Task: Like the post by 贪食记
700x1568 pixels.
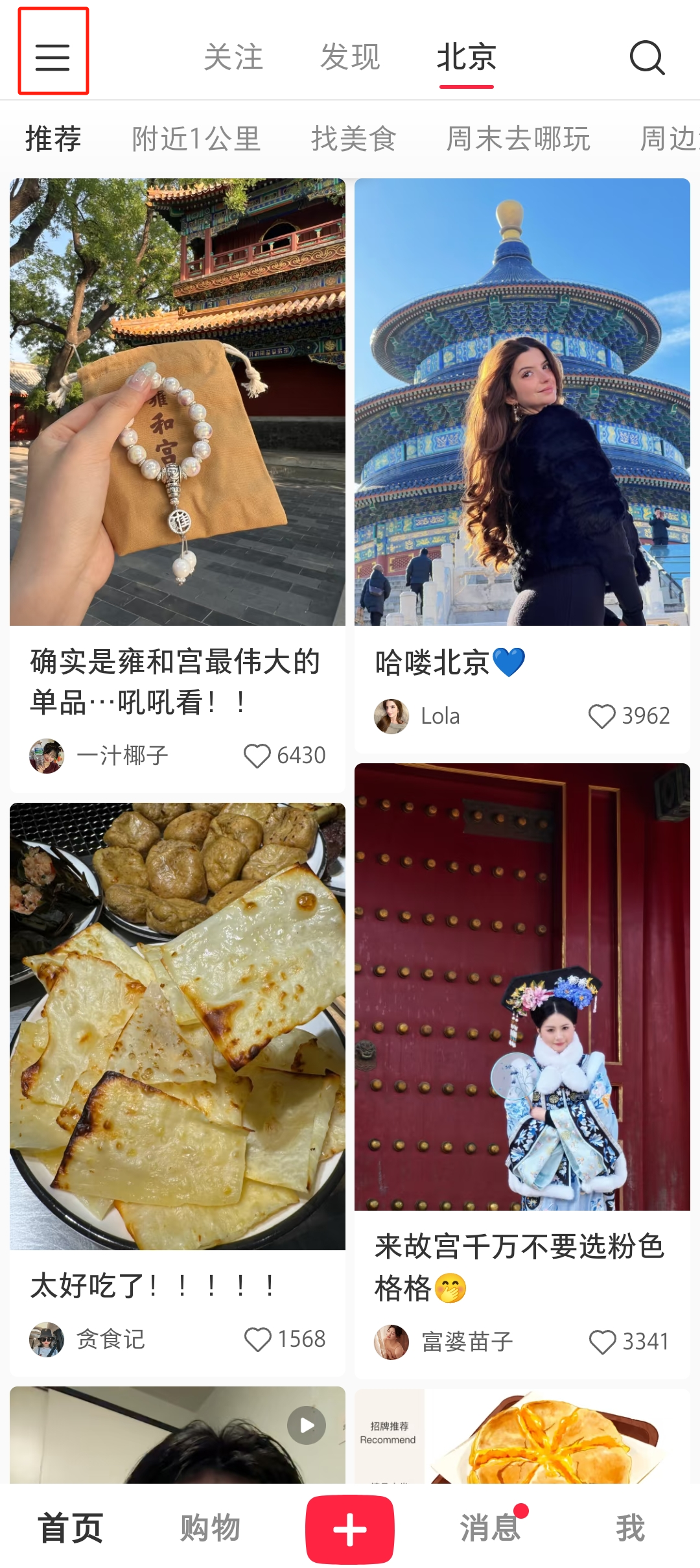Action: tap(257, 1339)
